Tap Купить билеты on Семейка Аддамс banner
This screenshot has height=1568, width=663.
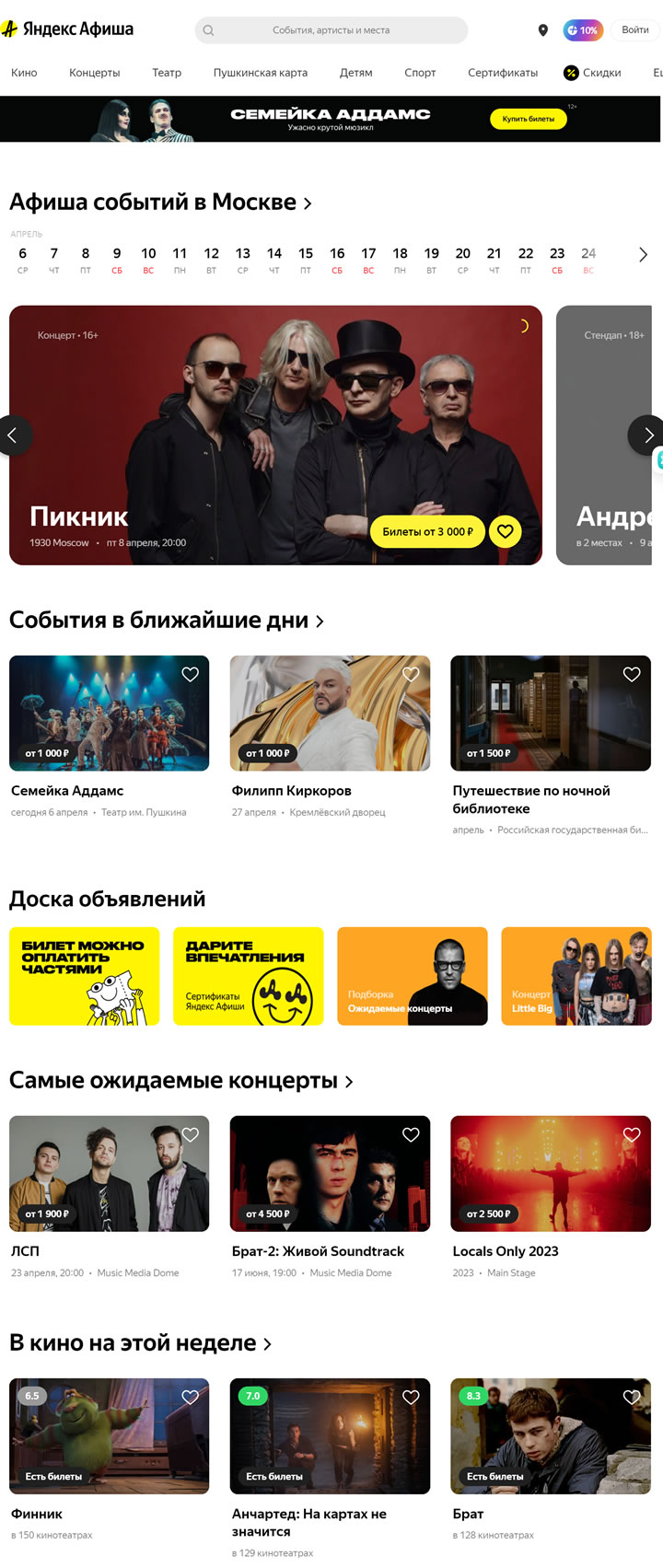(x=529, y=119)
